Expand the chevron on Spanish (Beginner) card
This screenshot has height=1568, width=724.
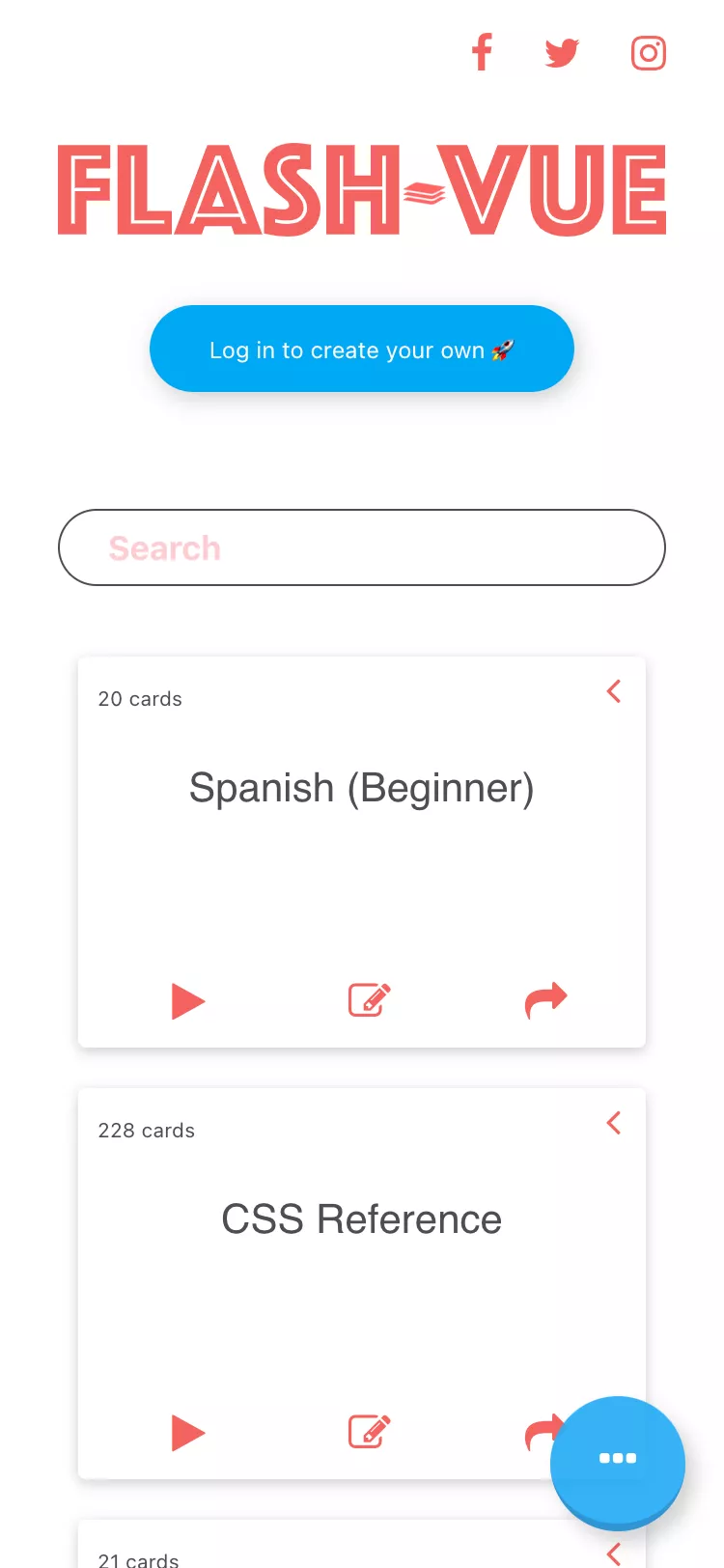pos(614,691)
